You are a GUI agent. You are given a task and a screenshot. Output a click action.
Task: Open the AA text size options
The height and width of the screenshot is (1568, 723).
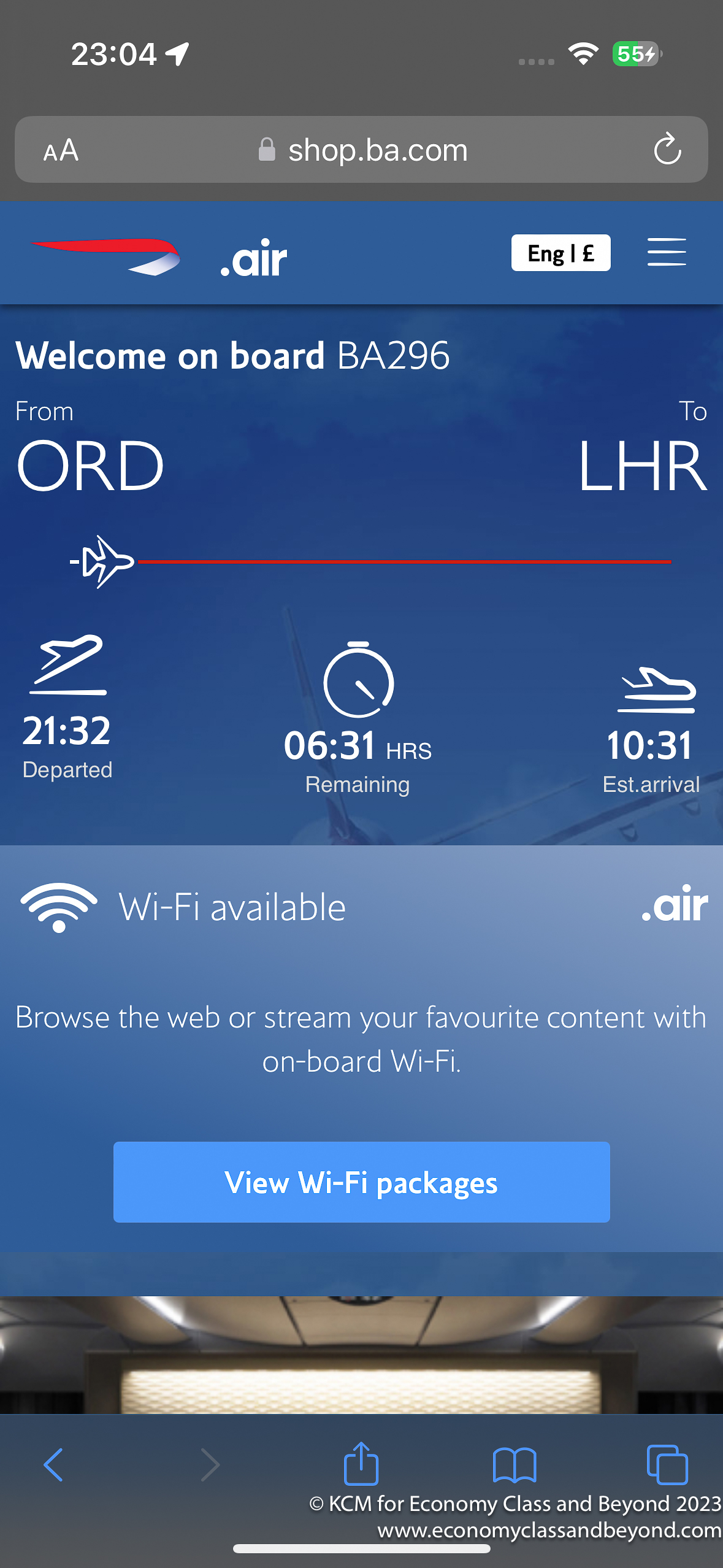61,150
